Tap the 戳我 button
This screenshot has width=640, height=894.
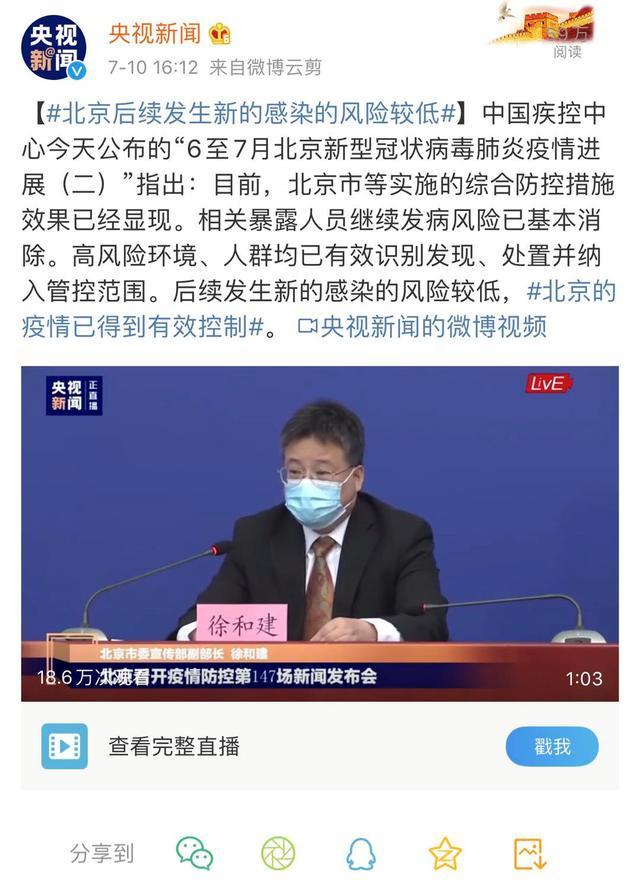(551, 747)
